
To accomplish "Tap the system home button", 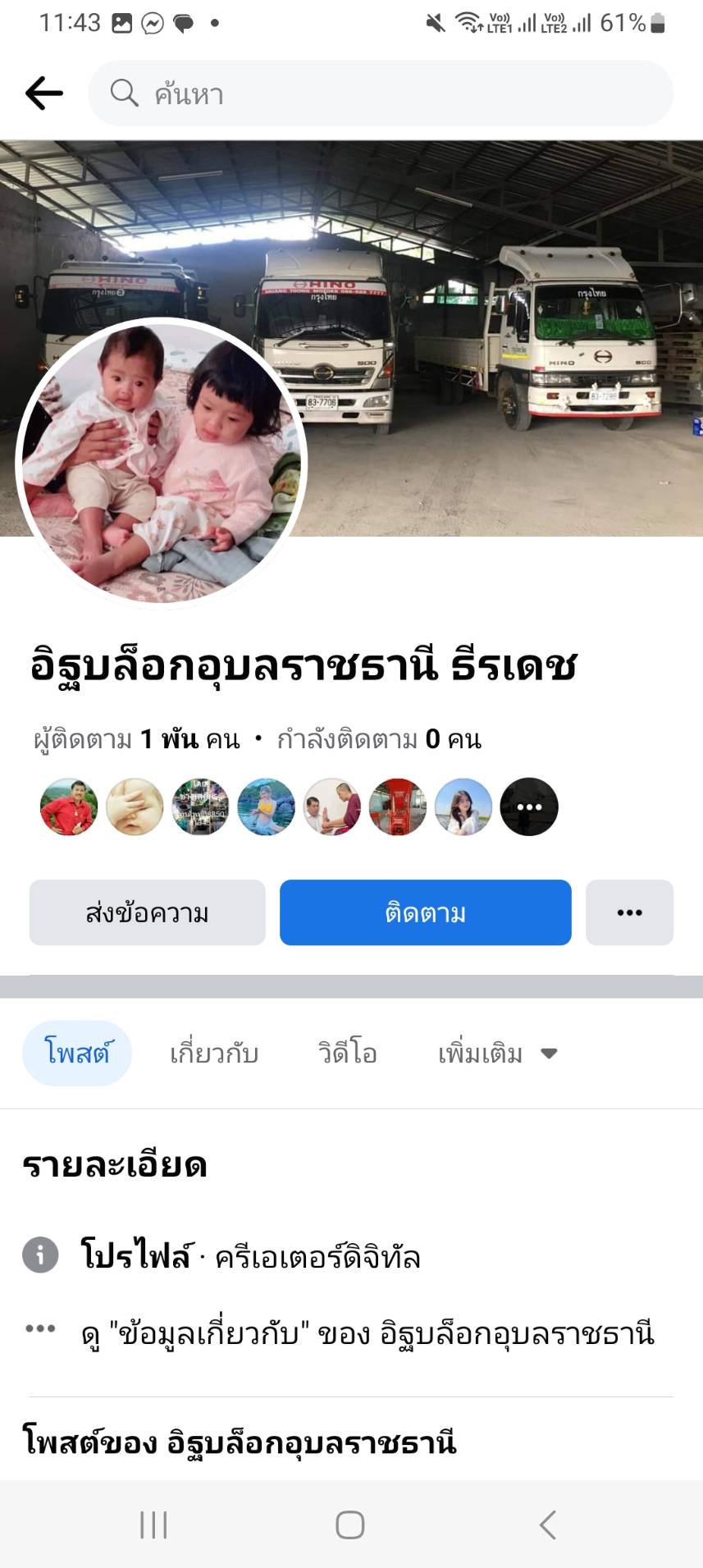I will tap(350, 1525).
